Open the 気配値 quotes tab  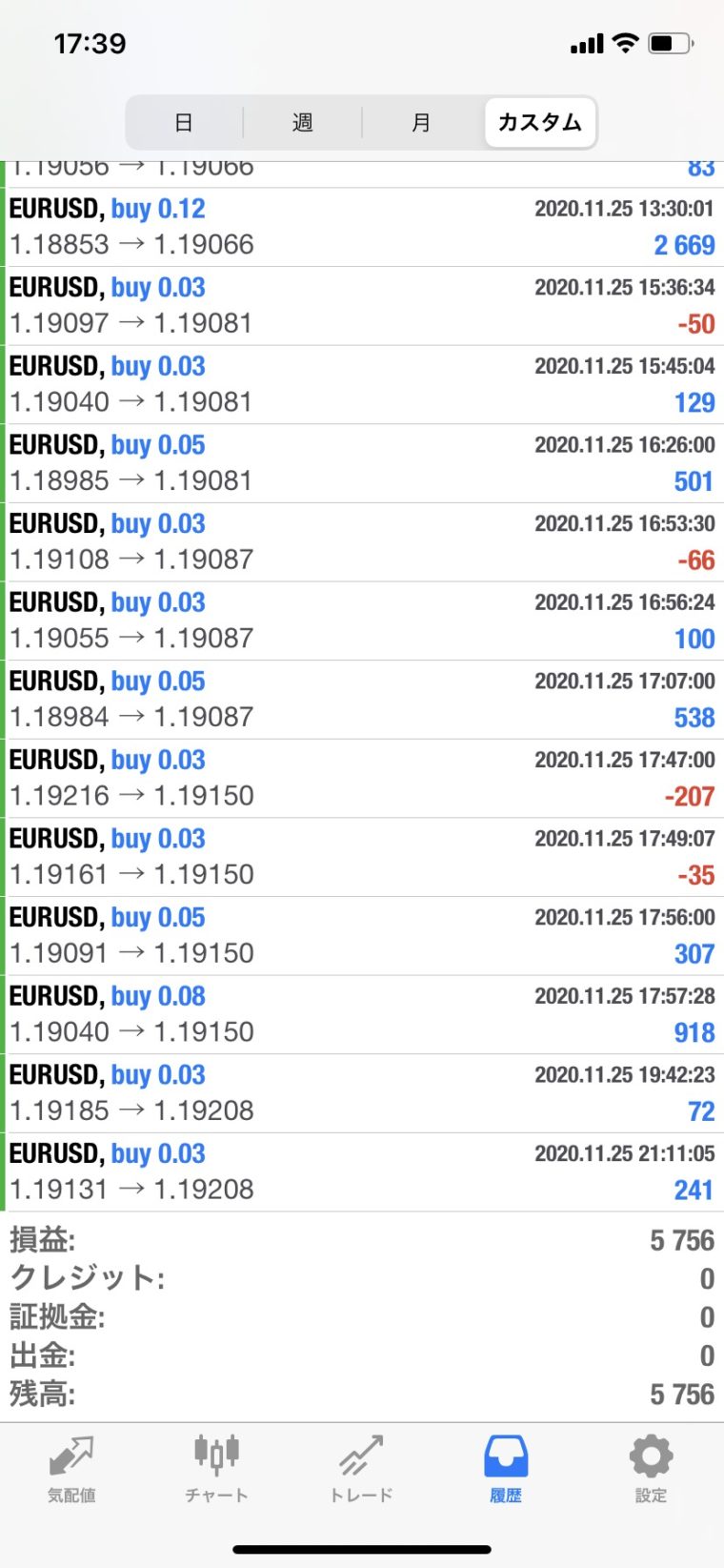click(x=72, y=1469)
